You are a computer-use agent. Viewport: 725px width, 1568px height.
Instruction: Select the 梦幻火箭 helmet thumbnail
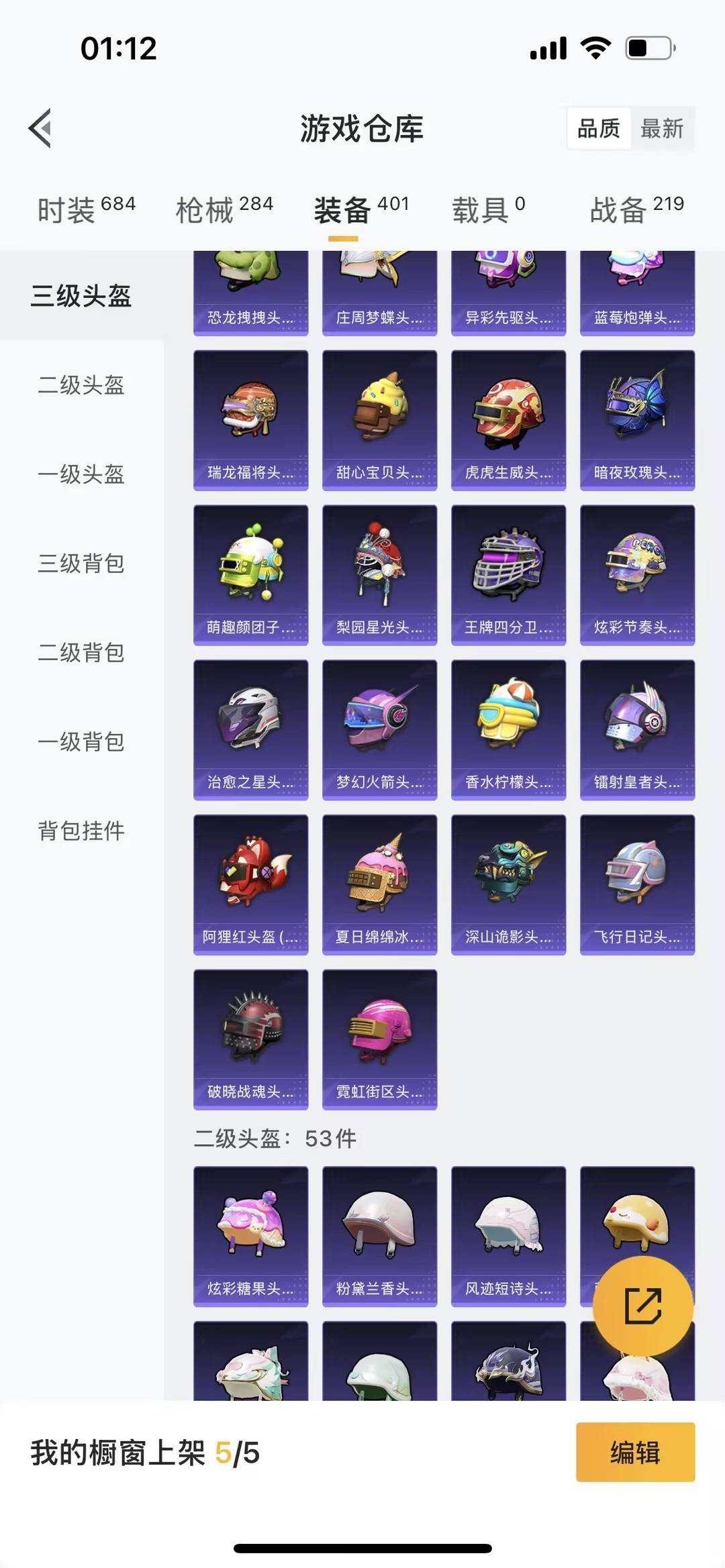point(379,729)
